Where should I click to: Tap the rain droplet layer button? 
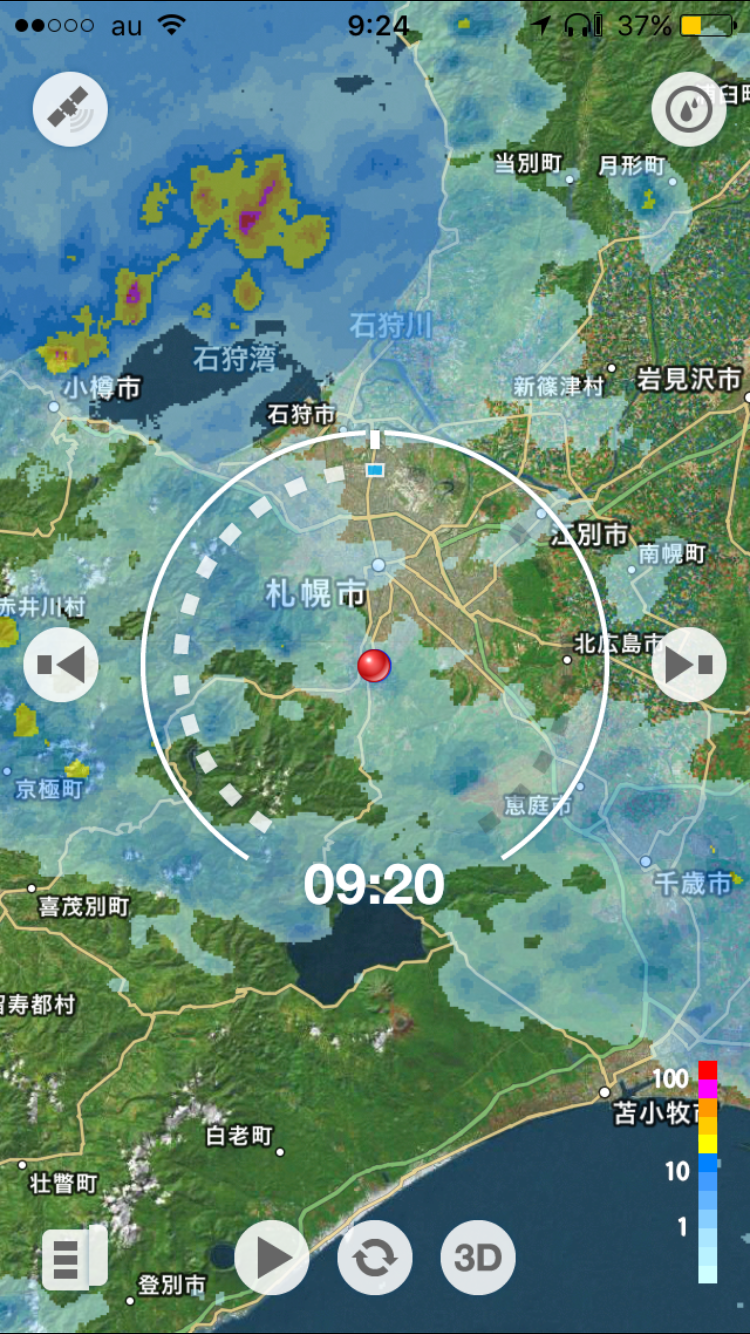tap(689, 109)
